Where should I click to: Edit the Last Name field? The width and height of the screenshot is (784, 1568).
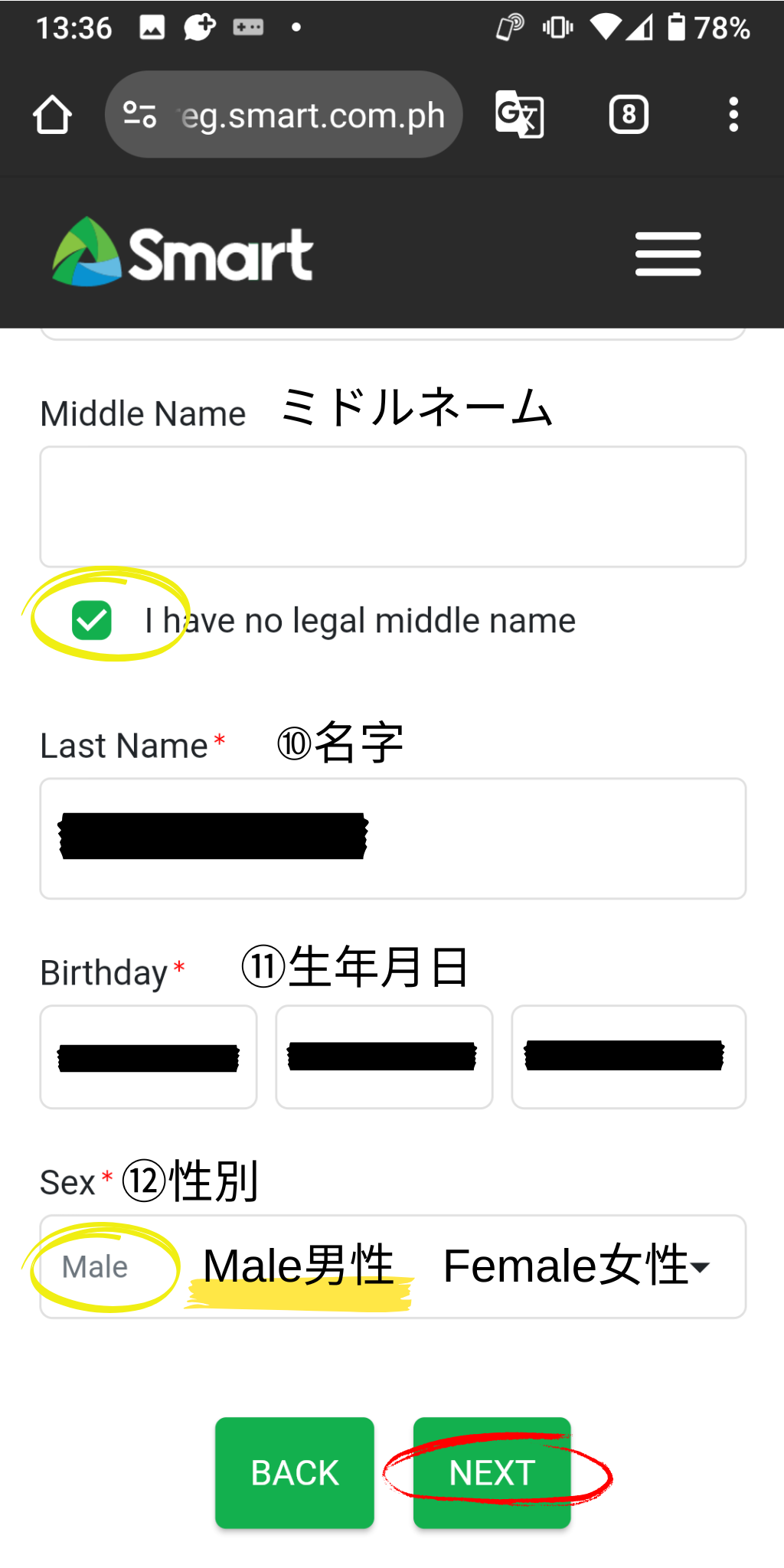(393, 838)
